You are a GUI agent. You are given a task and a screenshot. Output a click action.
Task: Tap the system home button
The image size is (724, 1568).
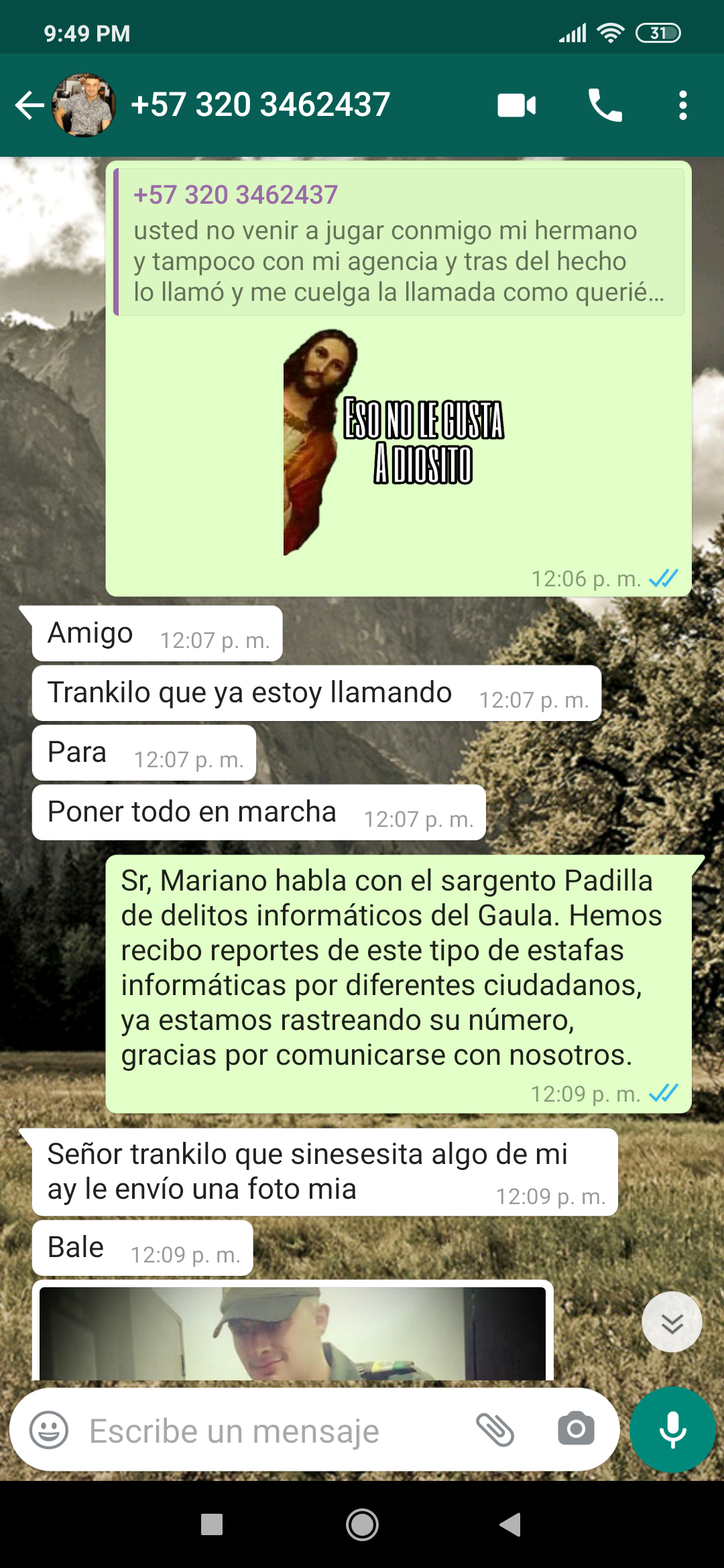click(x=362, y=1524)
